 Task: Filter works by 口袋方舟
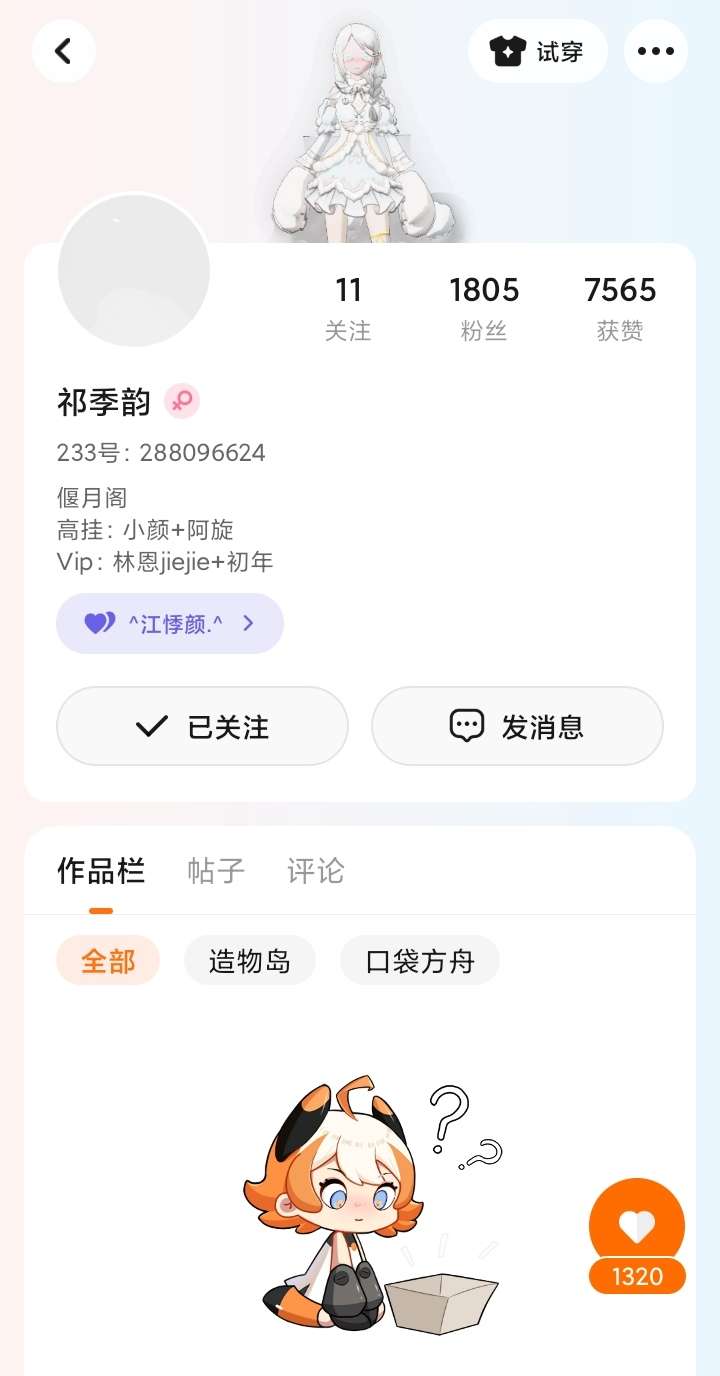pyautogui.click(x=420, y=961)
